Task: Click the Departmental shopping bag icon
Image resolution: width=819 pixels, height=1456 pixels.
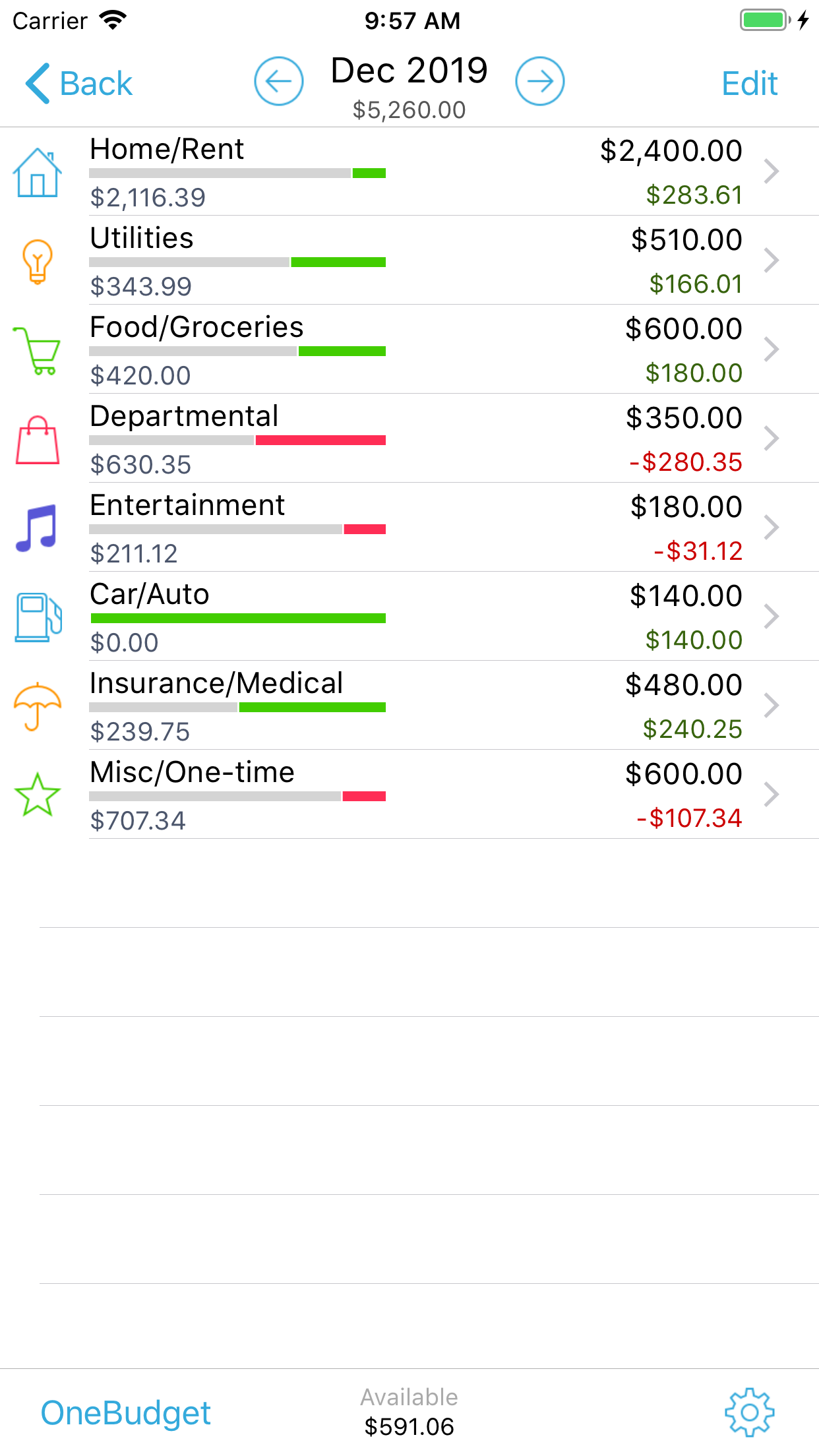Action: [38, 439]
